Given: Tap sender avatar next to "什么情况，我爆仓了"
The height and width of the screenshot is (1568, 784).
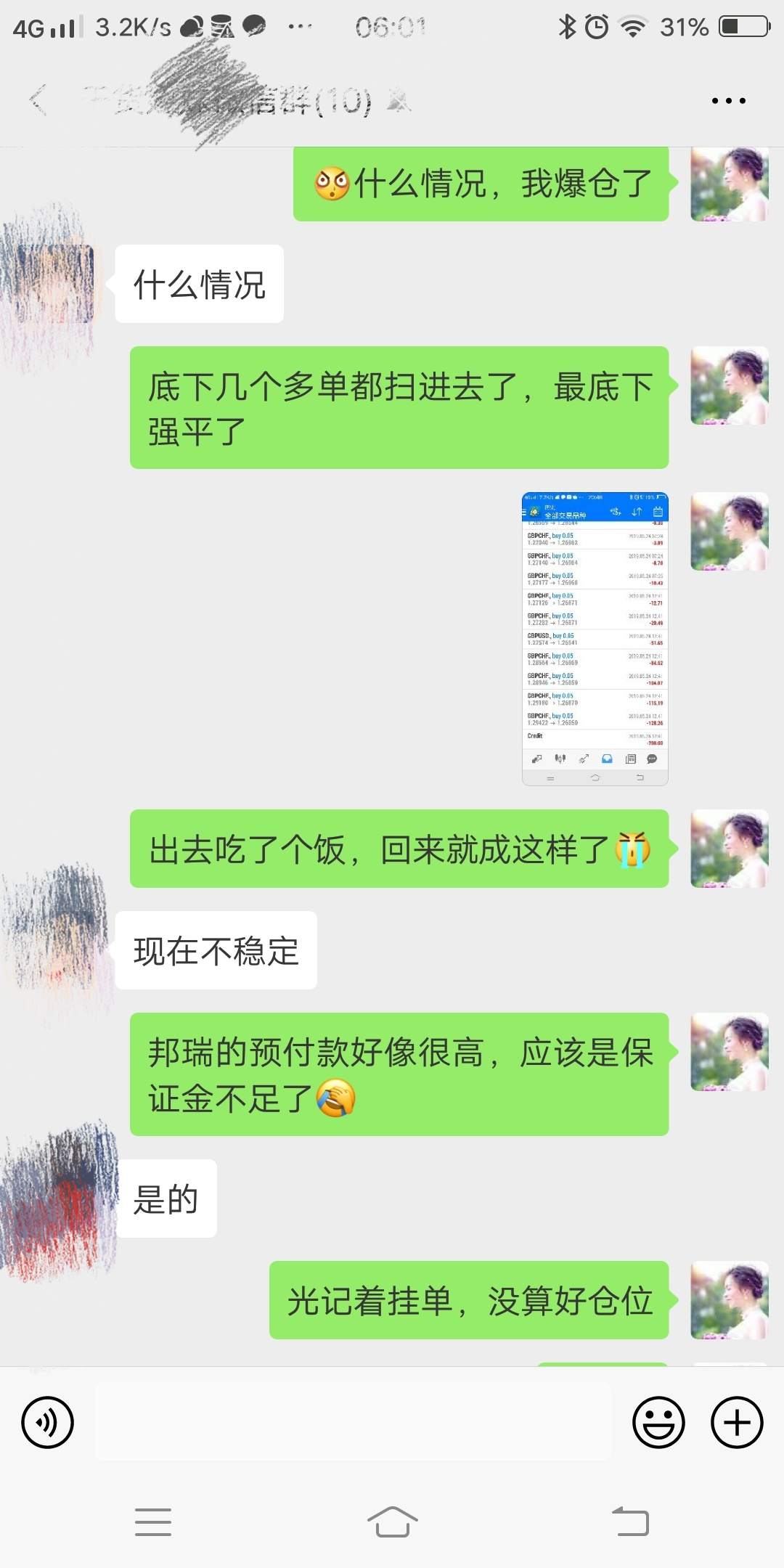Looking at the screenshot, I should click(730, 184).
